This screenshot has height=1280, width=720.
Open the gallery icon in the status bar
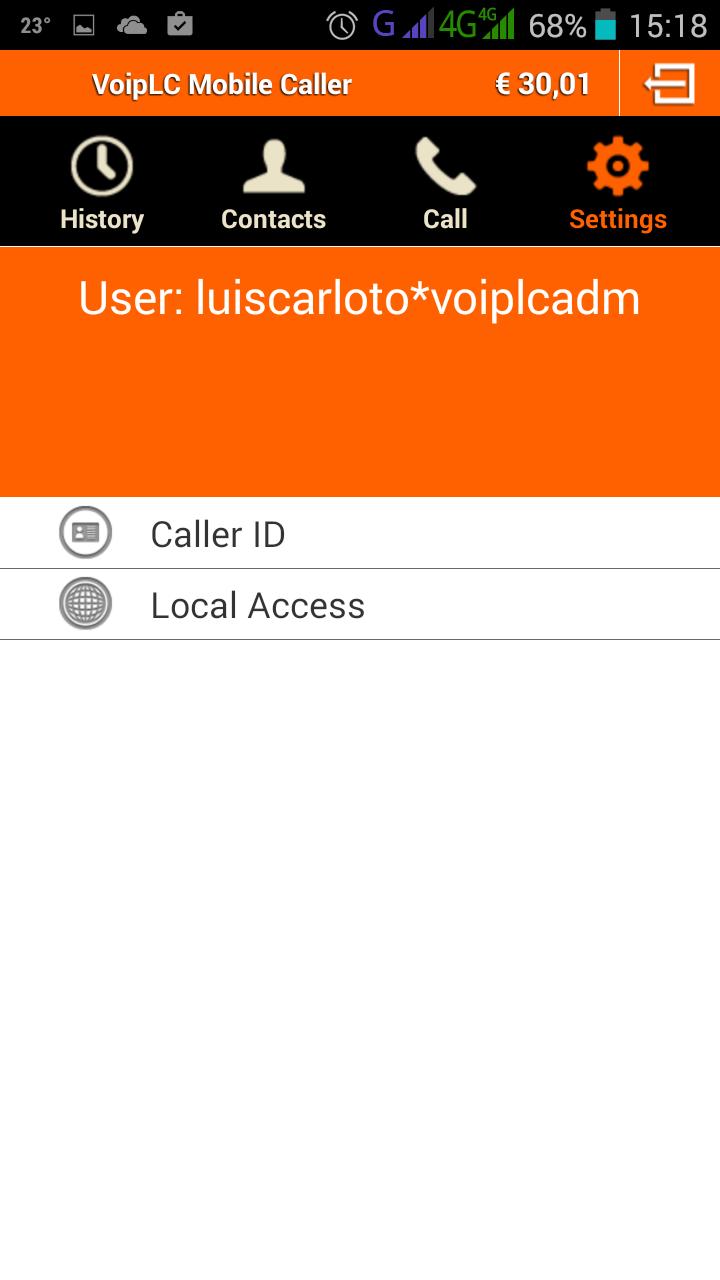(85, 23)
